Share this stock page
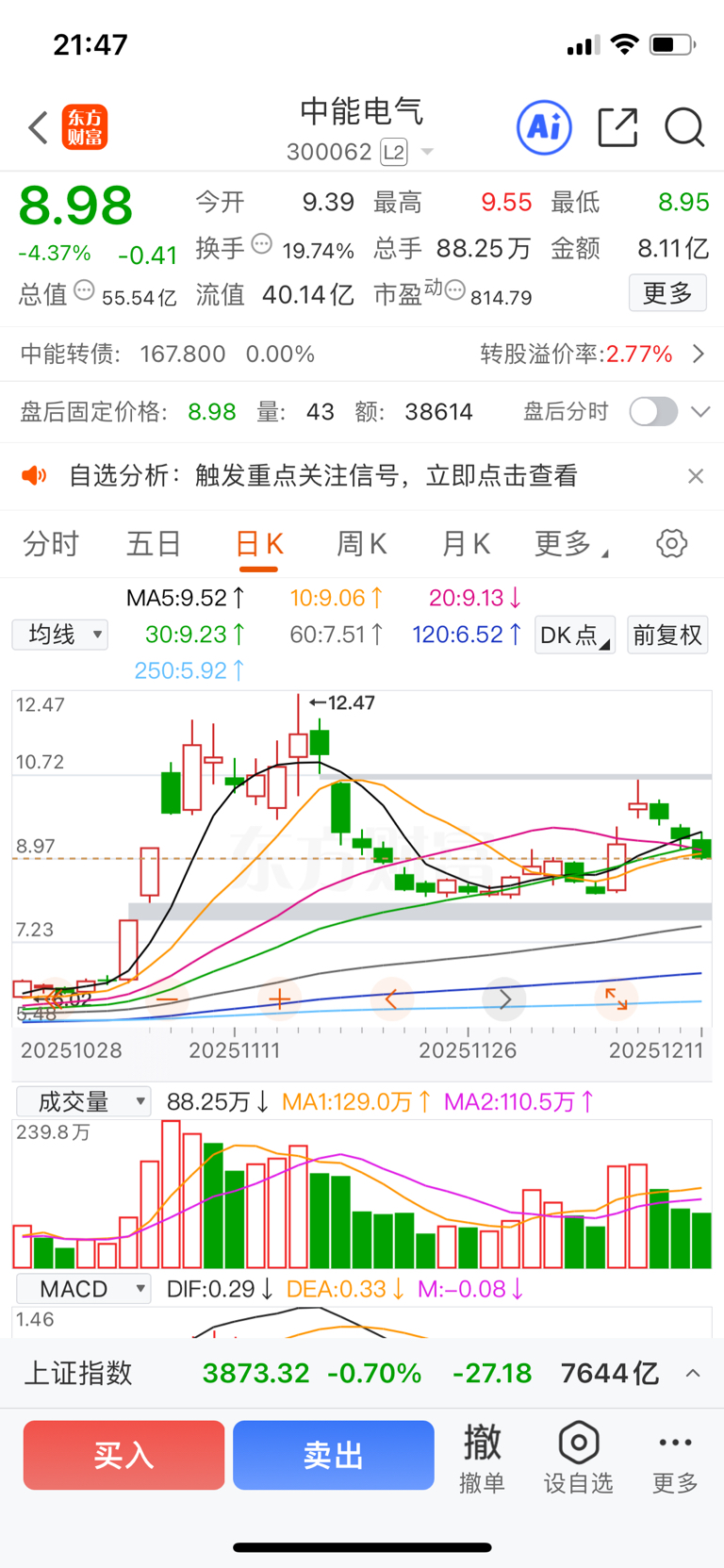This screenshot has height=1568, width=724. 617,127
